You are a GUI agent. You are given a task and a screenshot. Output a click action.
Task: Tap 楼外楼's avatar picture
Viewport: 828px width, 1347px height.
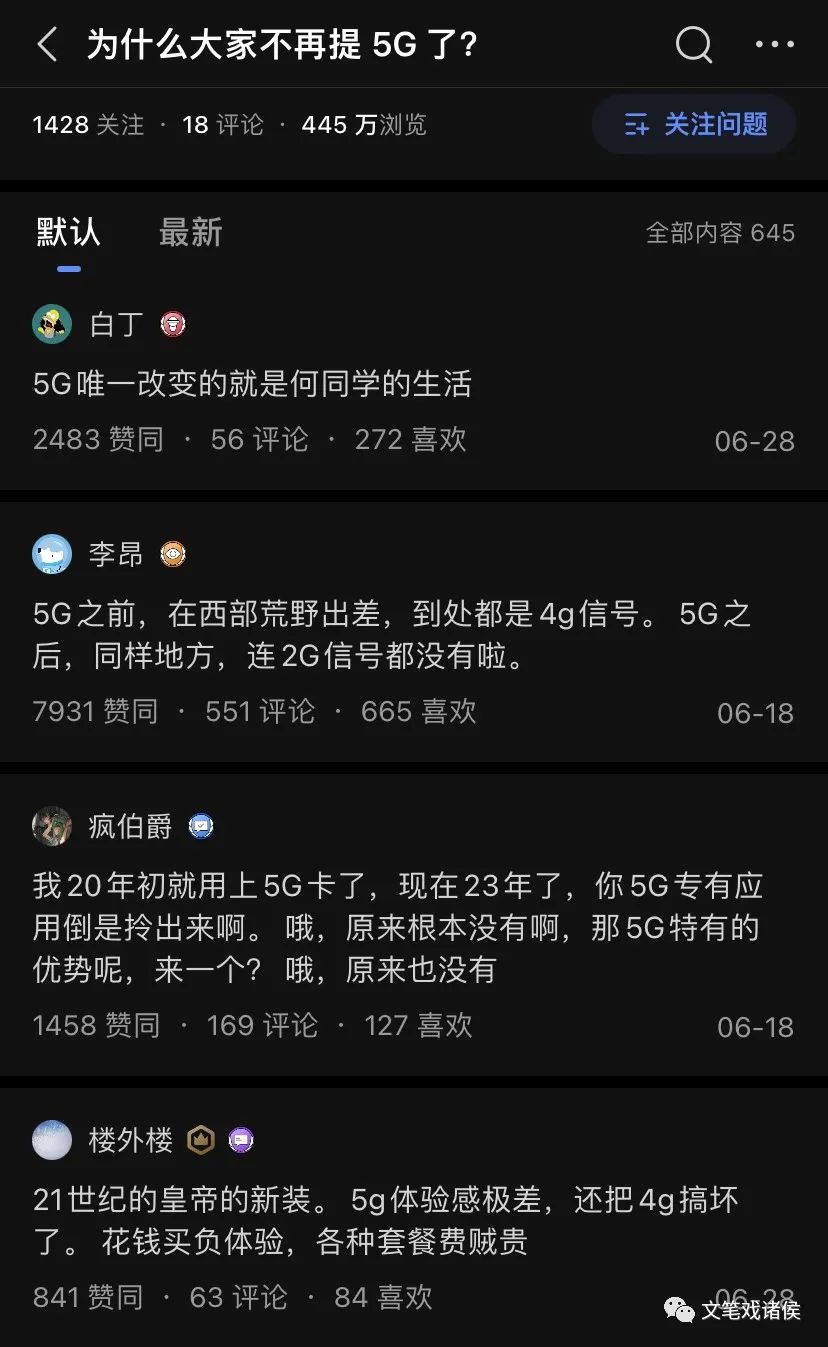(x=52, y=1140)
